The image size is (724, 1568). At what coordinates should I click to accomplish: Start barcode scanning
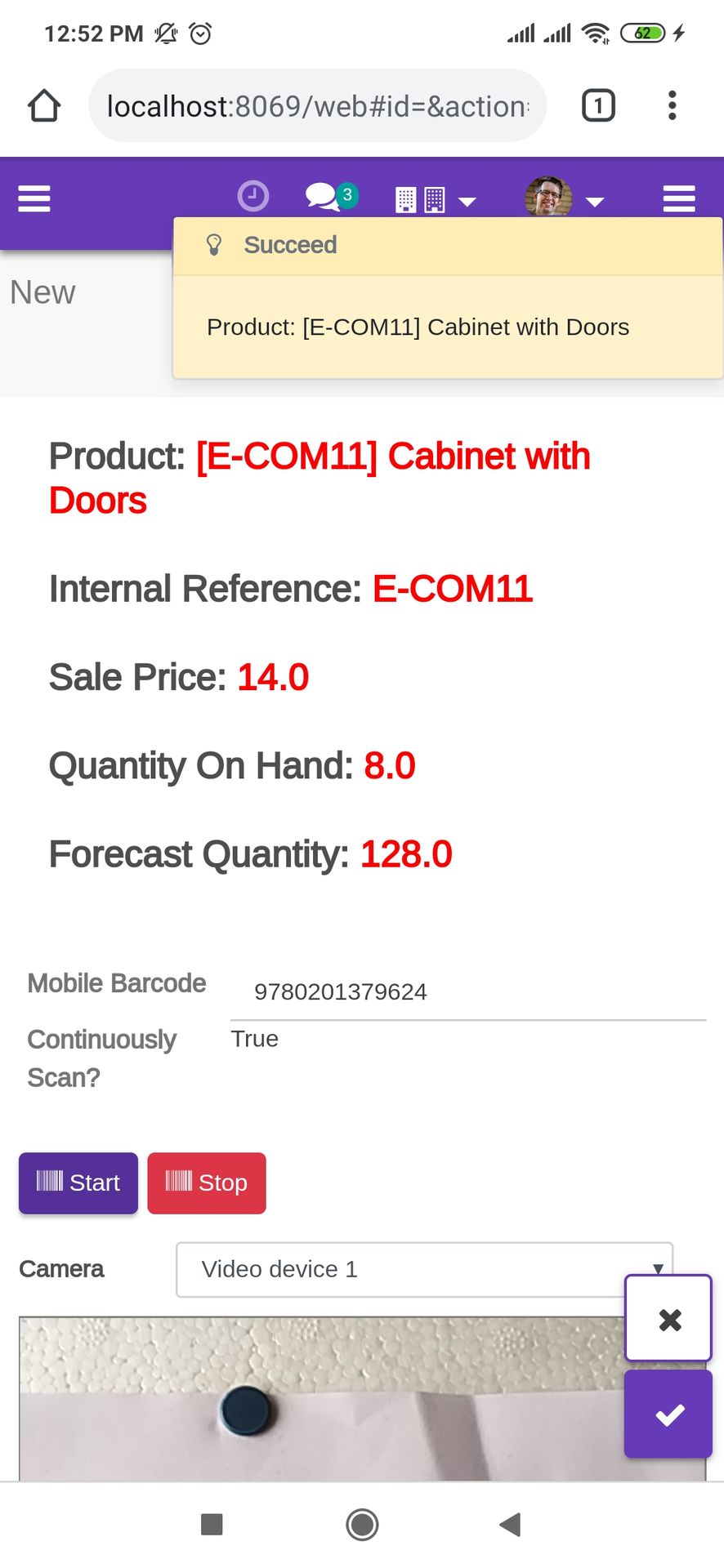[x=78, y=1183]
